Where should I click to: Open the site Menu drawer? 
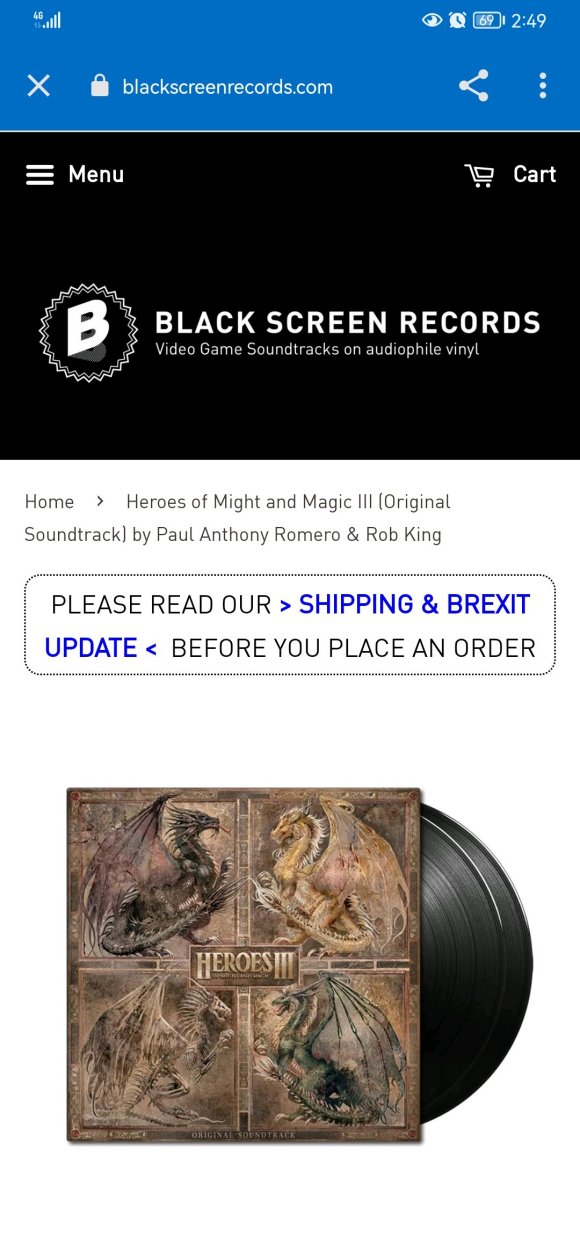click(x=75, y=174)
